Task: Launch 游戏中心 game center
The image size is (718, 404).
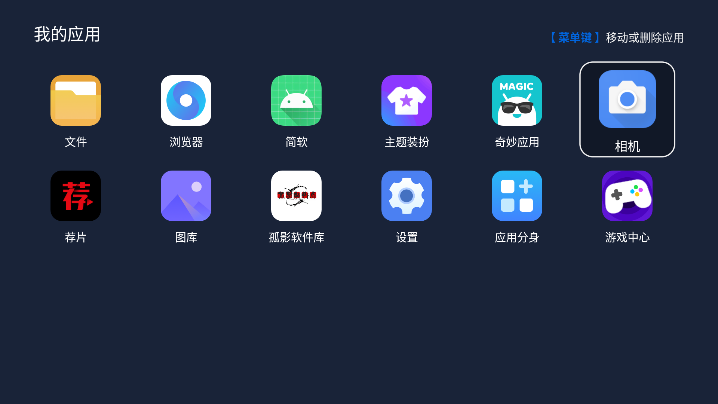Action: click(627, 196)
